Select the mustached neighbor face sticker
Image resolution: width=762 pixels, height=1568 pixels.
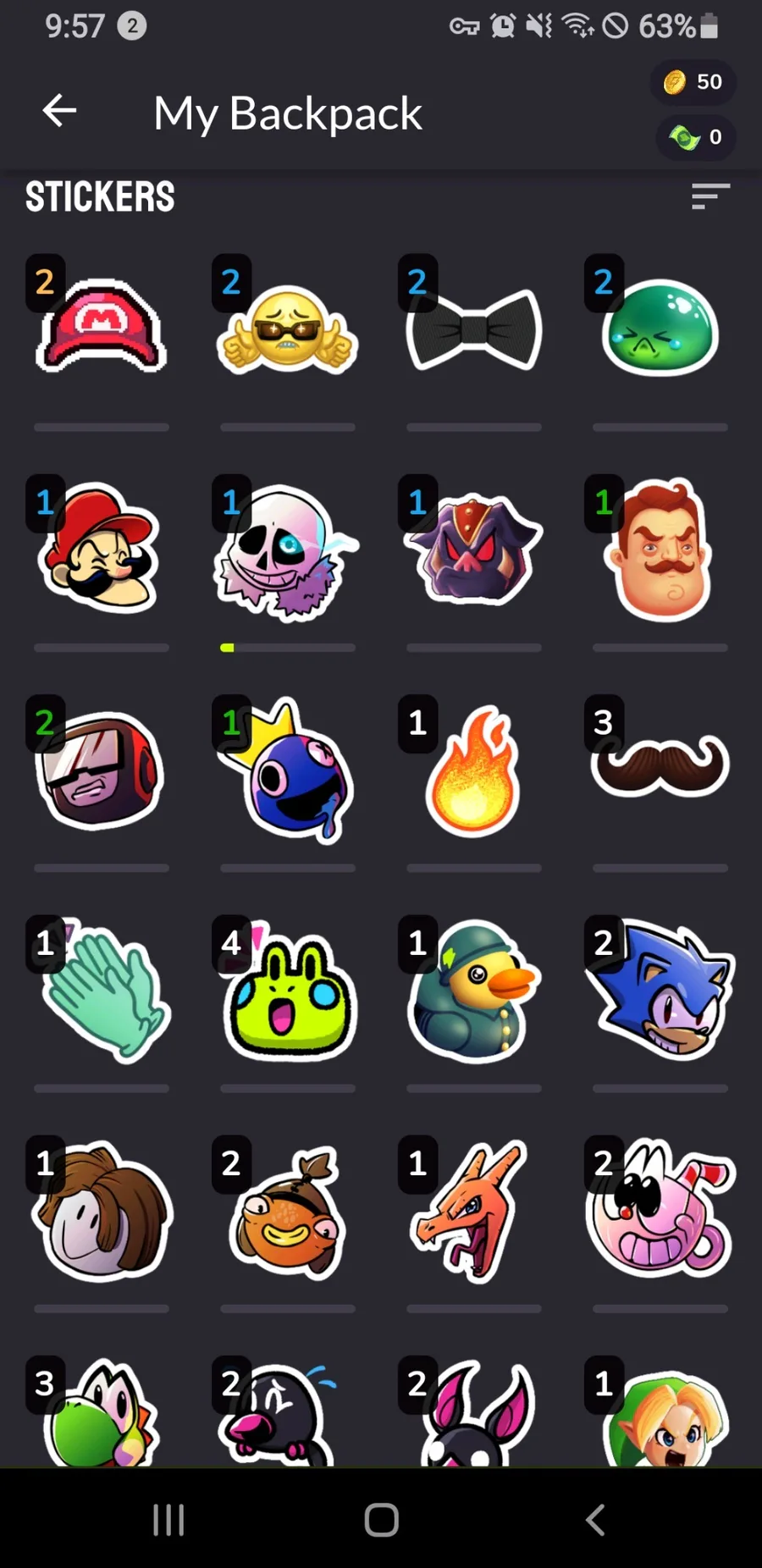pyautogui.click(x=662, y=550)
